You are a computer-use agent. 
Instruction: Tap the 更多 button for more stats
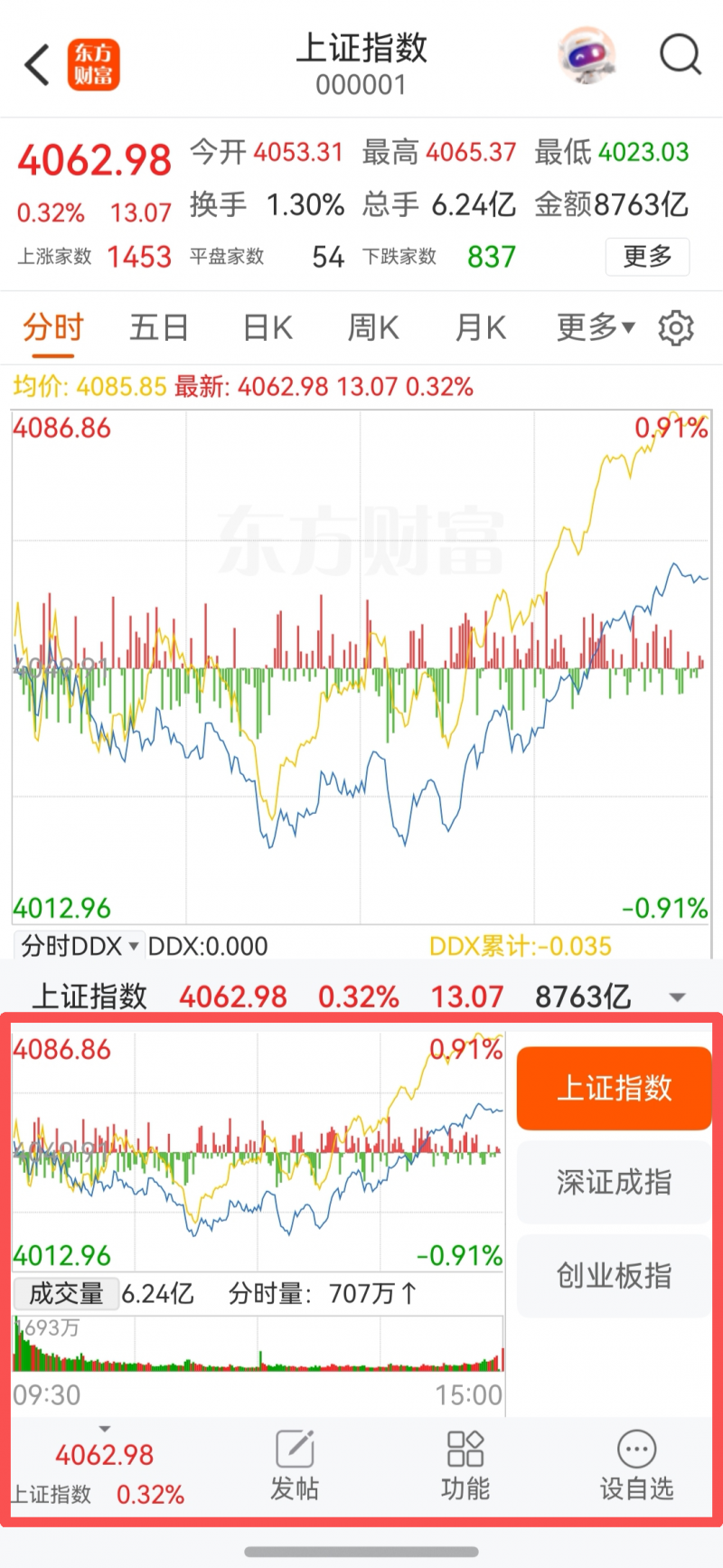[647, 257]
